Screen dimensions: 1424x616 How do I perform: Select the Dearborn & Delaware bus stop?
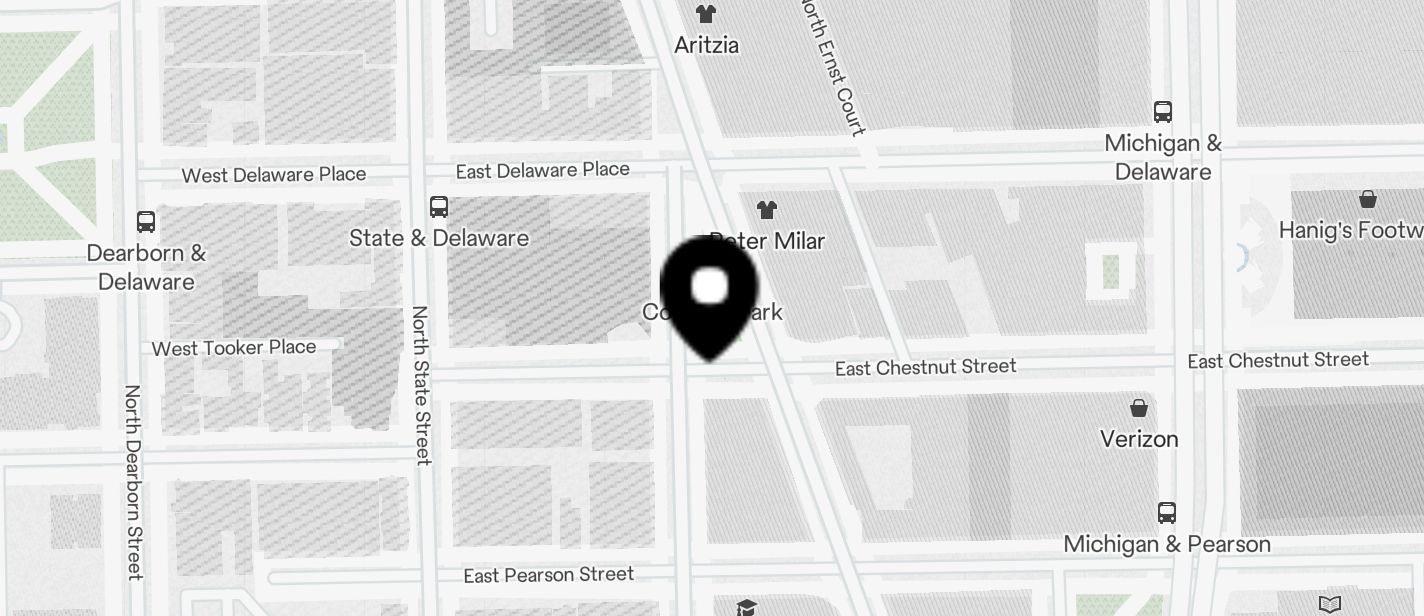click(146, 222)
